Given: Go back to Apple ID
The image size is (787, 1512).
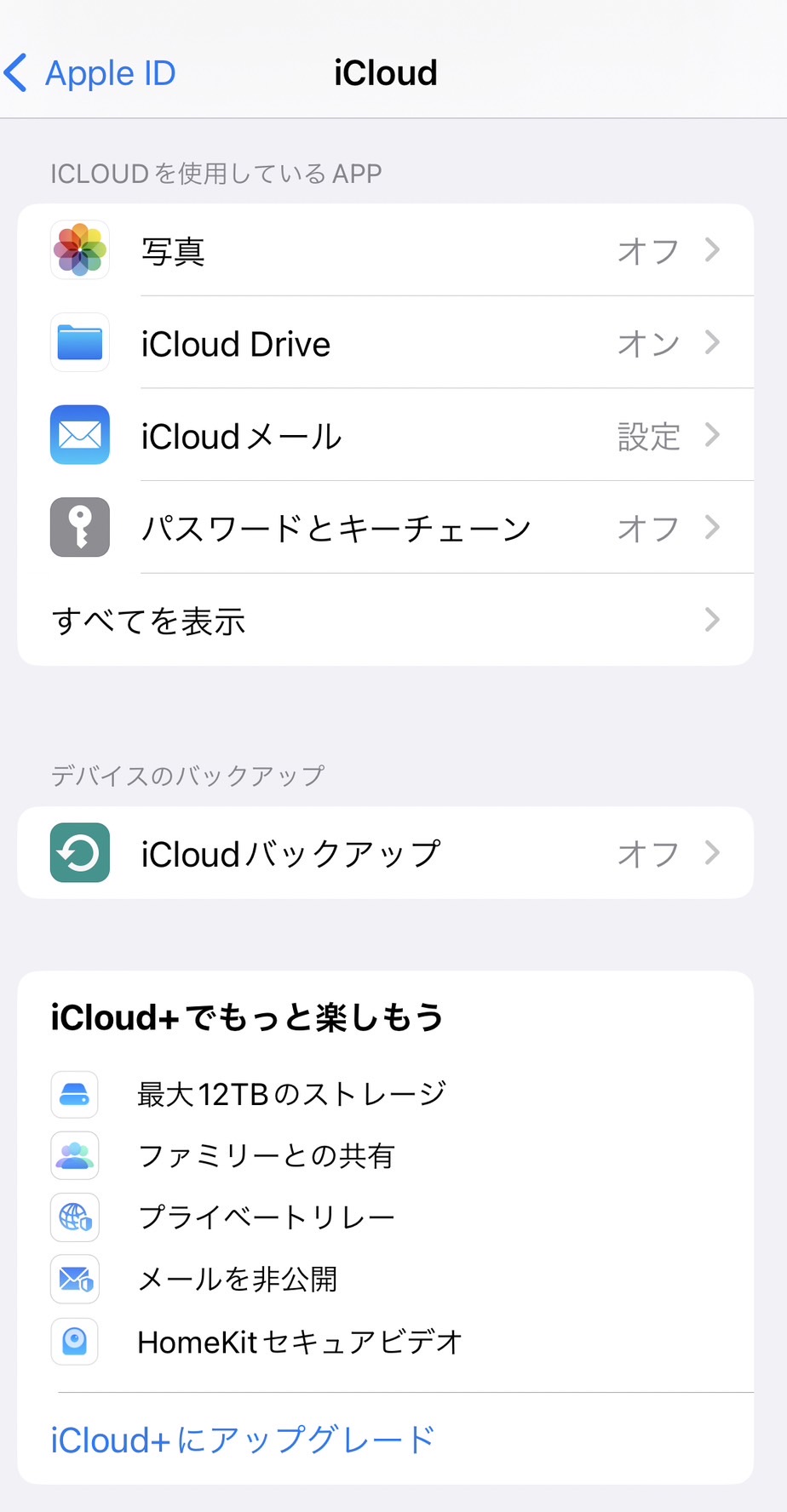Looking at the screenshot, I should pos(89,73).
